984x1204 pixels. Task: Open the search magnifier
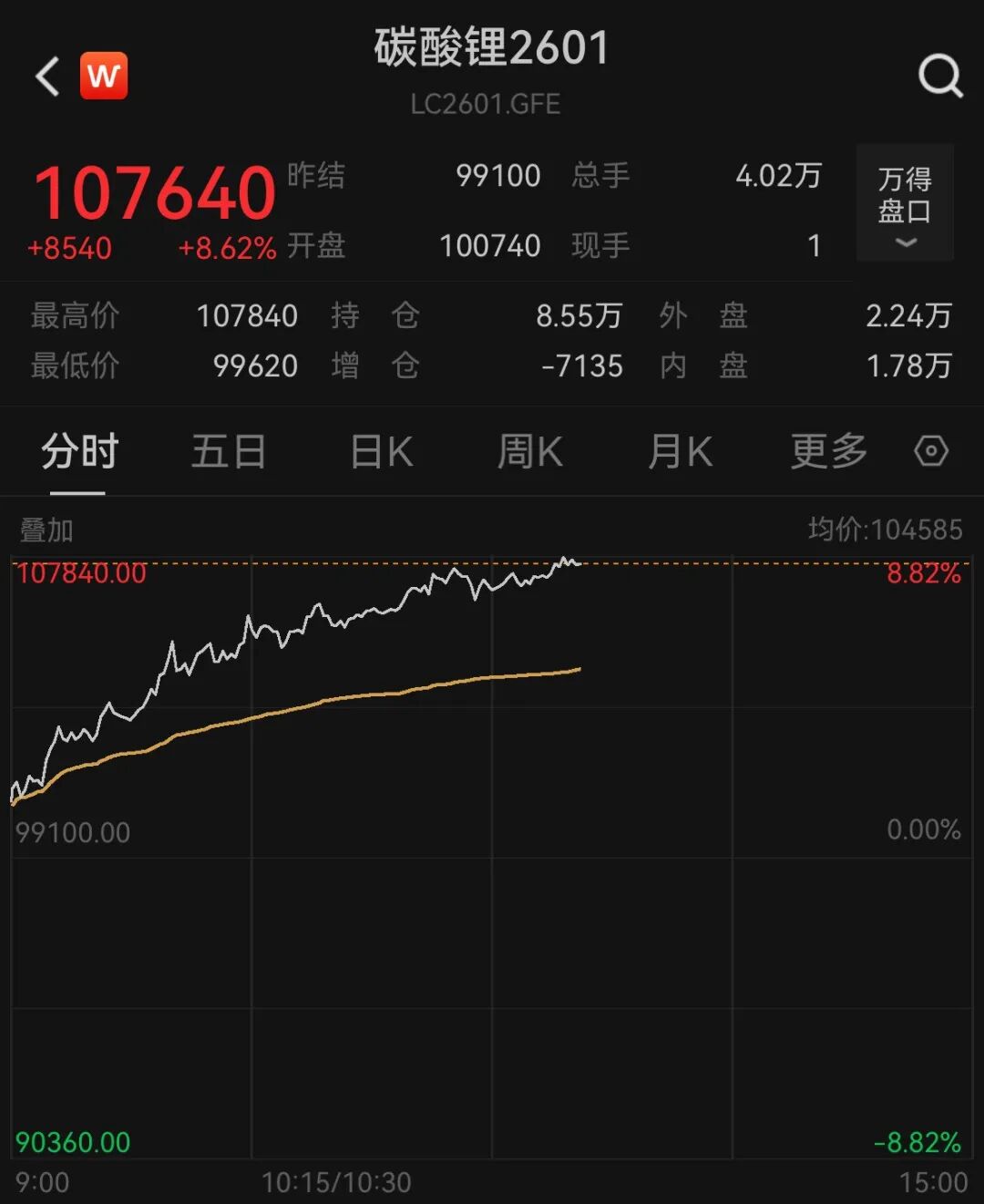[x=939, y=76]
